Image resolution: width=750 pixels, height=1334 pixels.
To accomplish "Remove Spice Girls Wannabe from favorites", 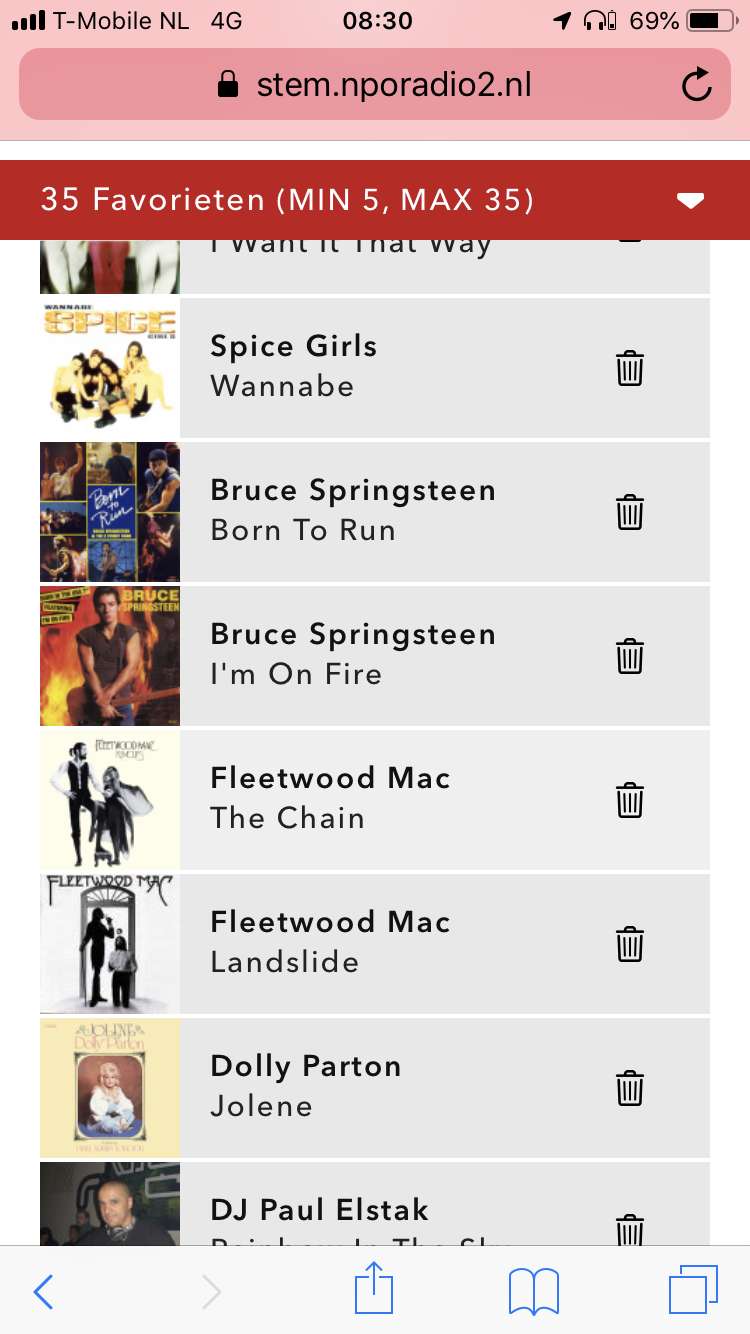I will (x=629, y=369).
